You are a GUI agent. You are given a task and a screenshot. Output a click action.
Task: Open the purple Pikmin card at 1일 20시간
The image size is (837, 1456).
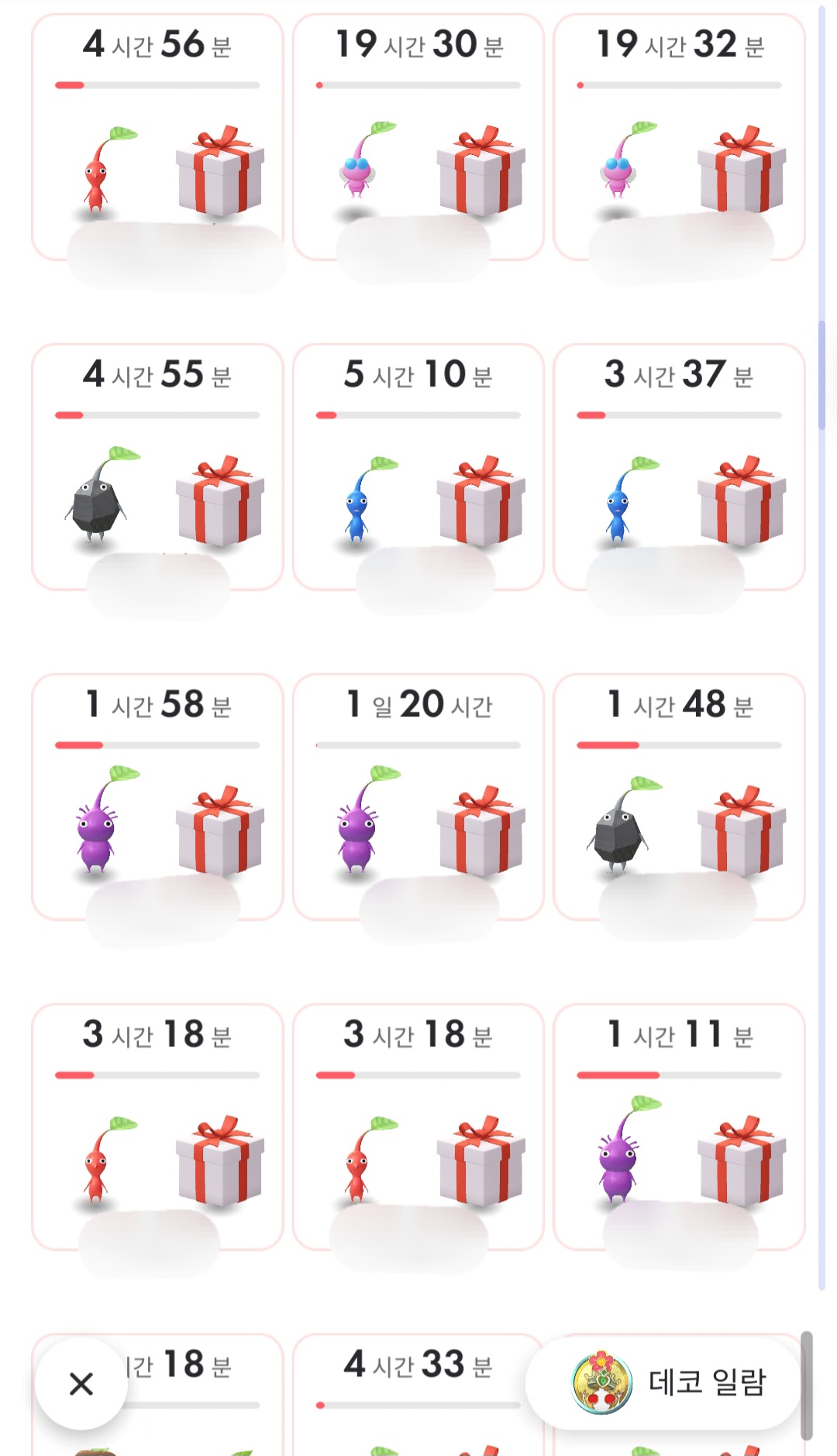pos(418,797)
